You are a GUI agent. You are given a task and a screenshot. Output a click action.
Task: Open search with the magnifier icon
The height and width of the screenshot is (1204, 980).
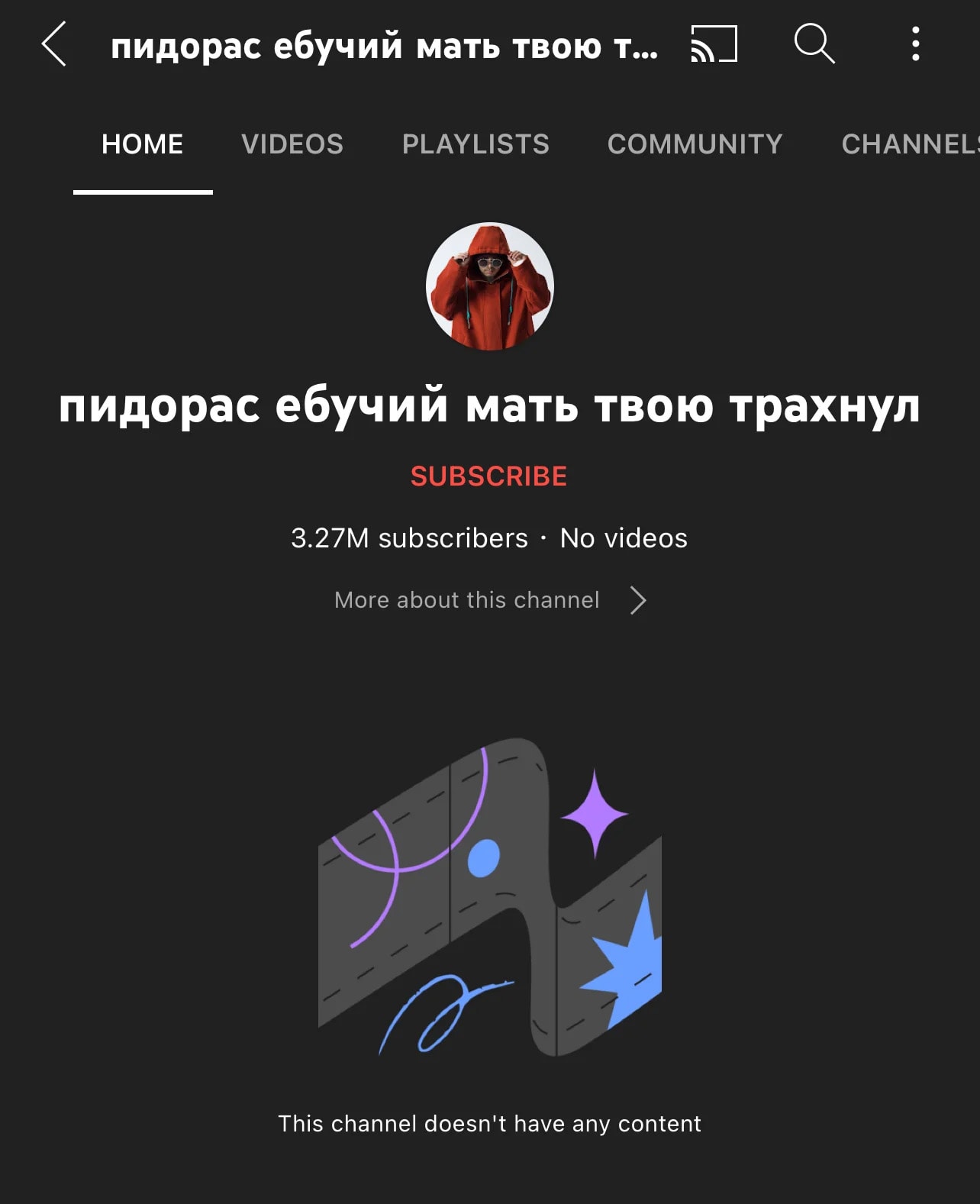tap(814, 44)
